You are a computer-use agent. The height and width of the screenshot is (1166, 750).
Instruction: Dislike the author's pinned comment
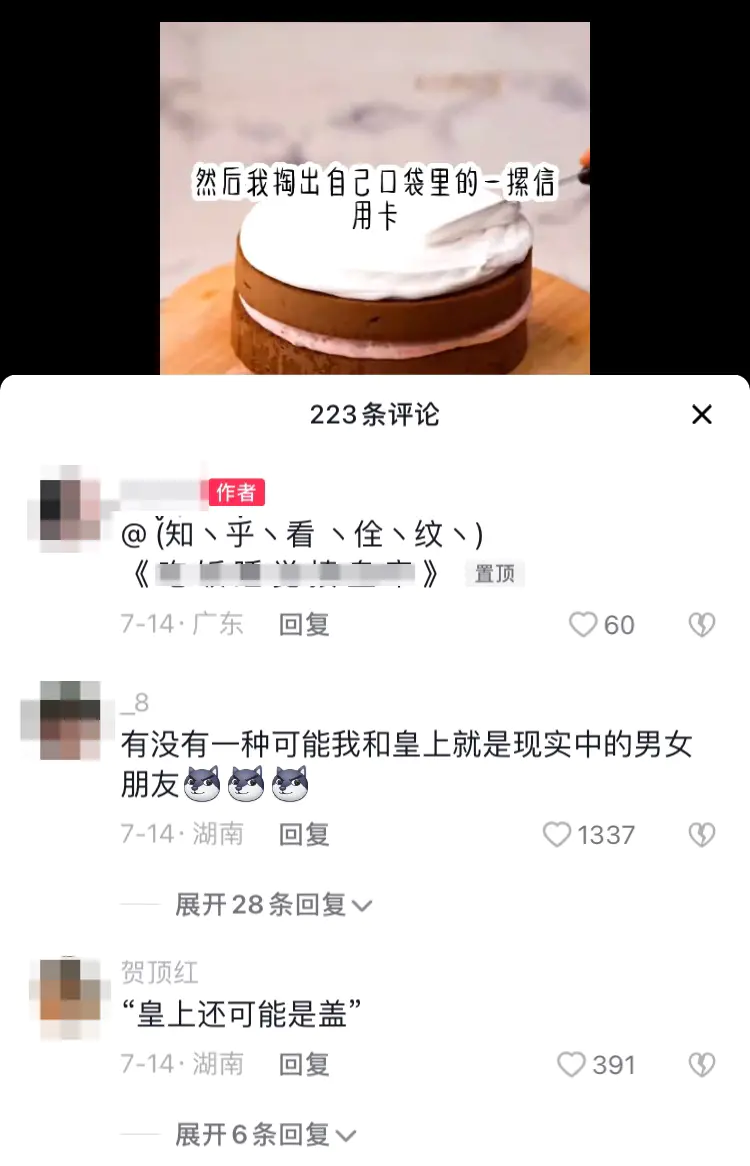tap(702, 625)
